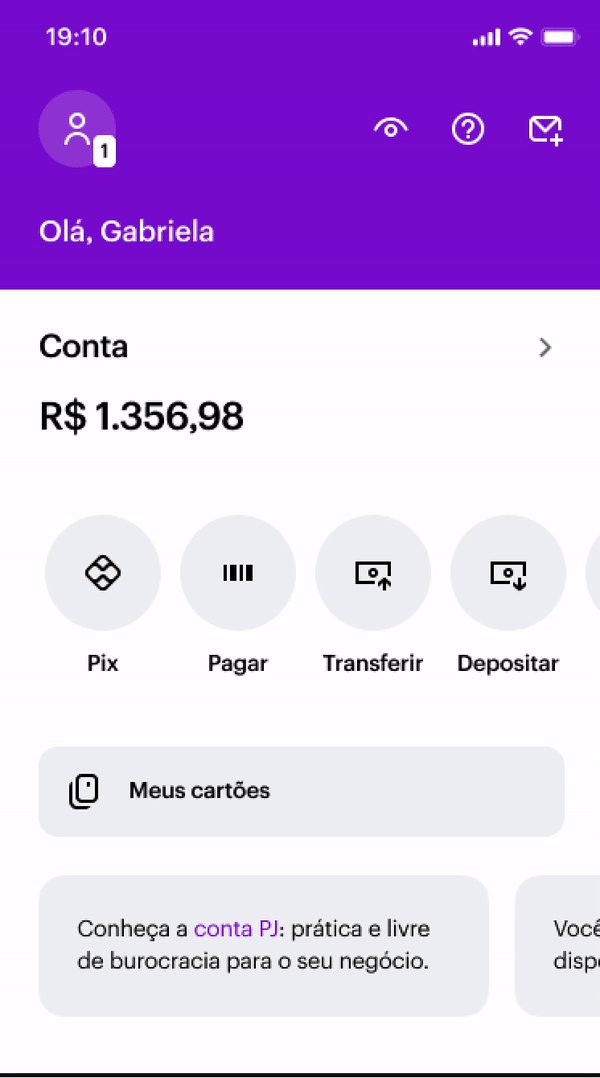
Task: Open Conta details via the chevron
Action: coord(545,347)
